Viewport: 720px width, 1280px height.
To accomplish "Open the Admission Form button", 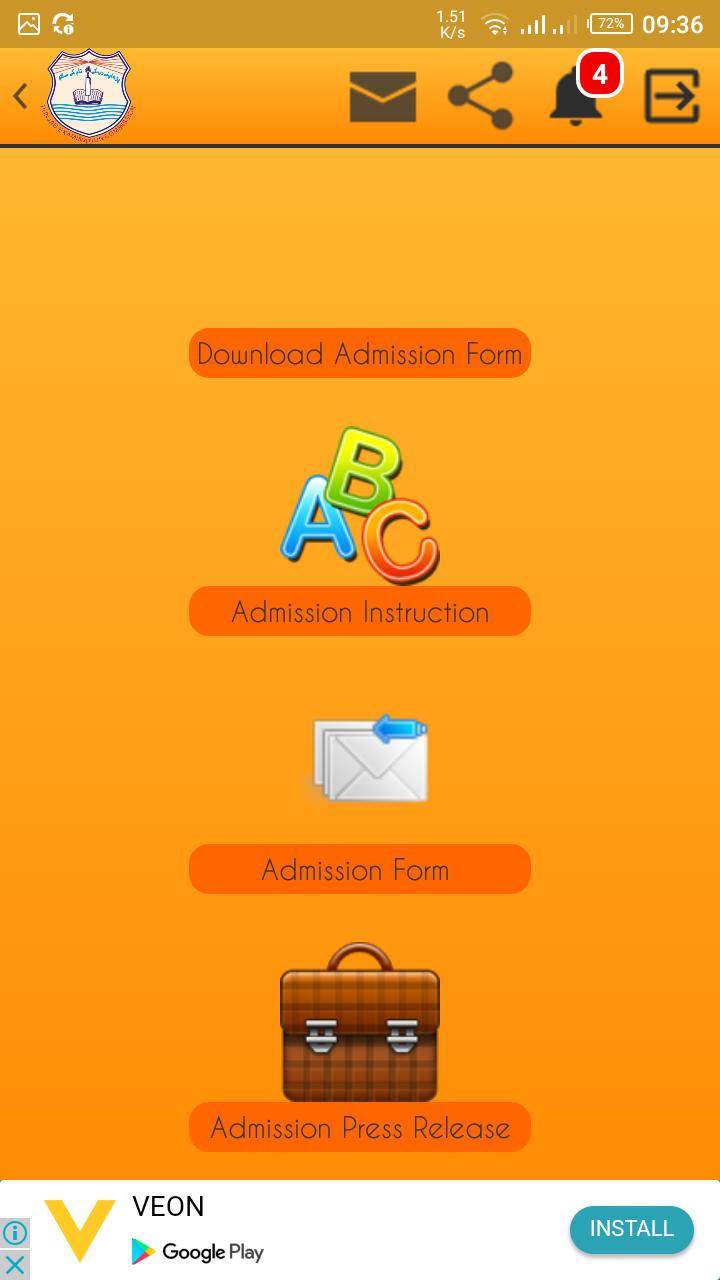I will [360, 869].
